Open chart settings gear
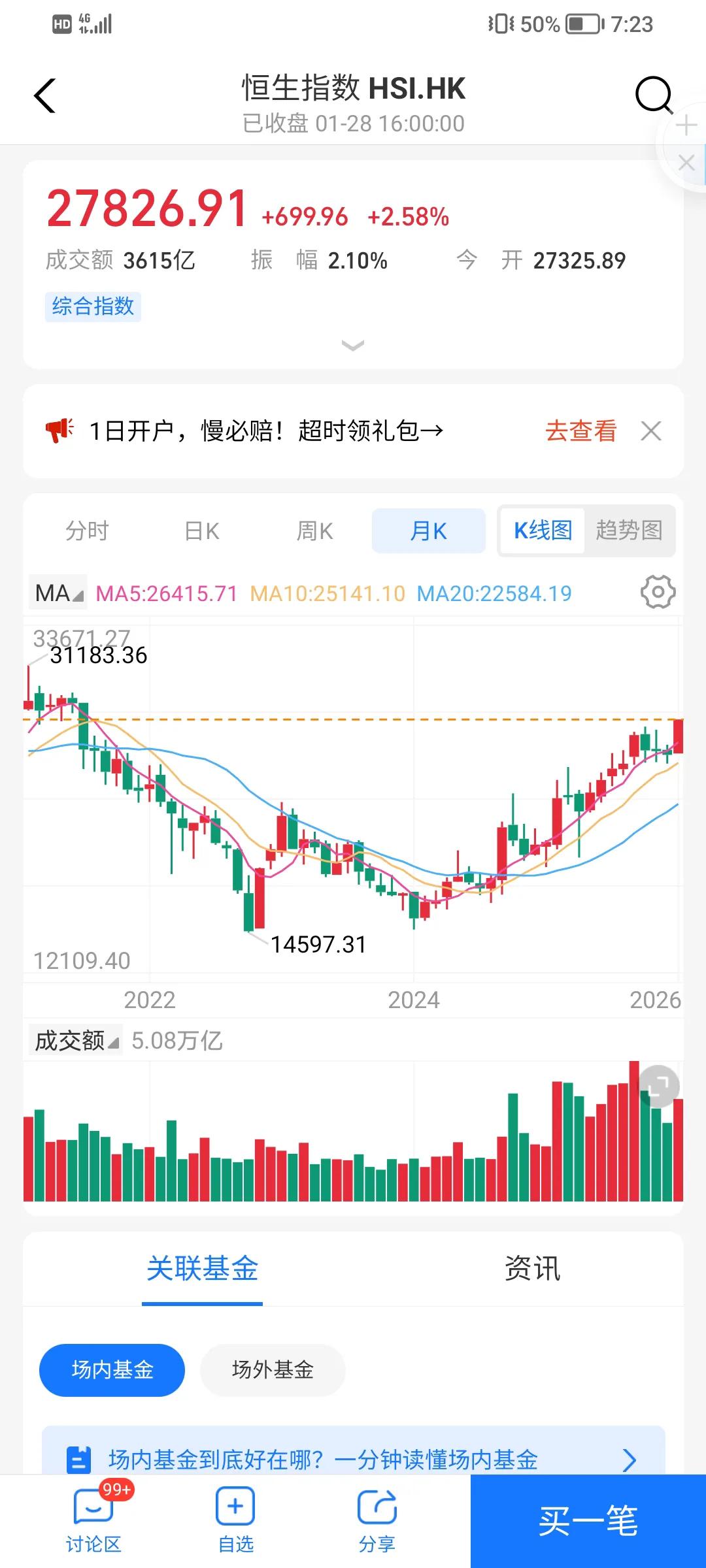 [x=658, y=593]
